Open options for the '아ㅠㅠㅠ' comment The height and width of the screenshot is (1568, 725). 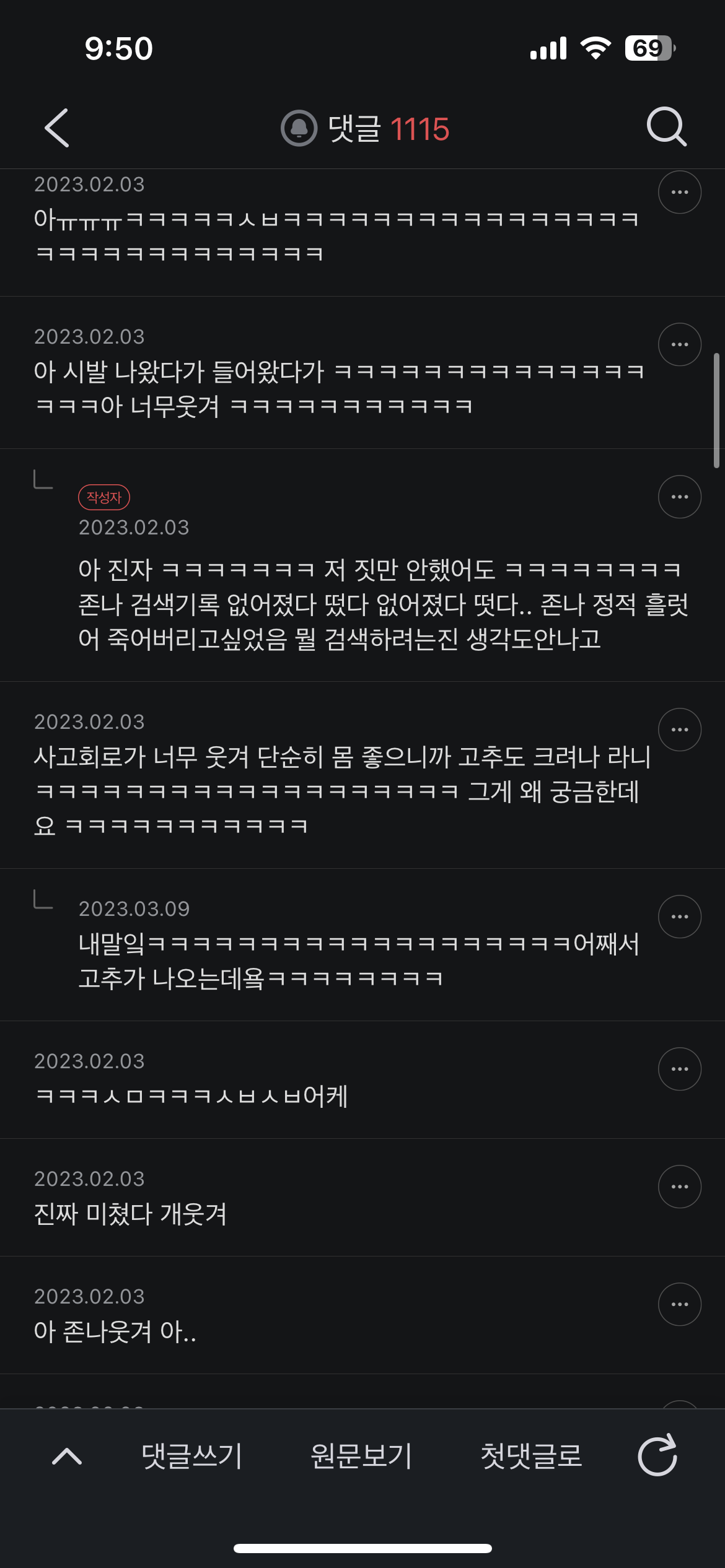click(x=680, y=192)
